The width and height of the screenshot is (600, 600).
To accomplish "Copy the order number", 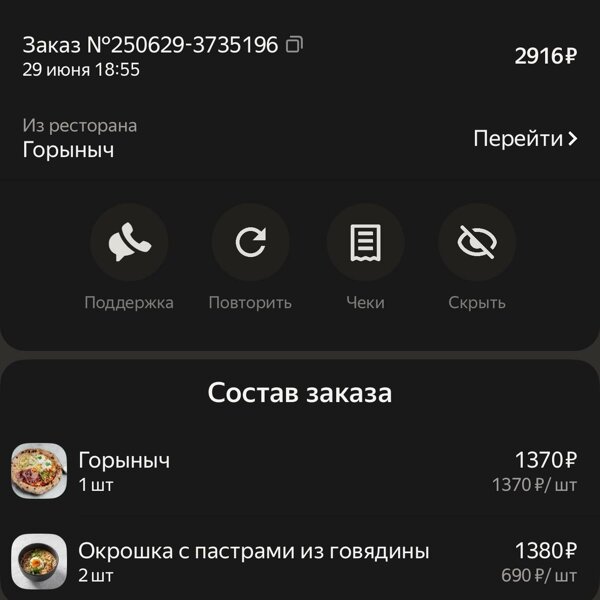I will click(294, 45).
